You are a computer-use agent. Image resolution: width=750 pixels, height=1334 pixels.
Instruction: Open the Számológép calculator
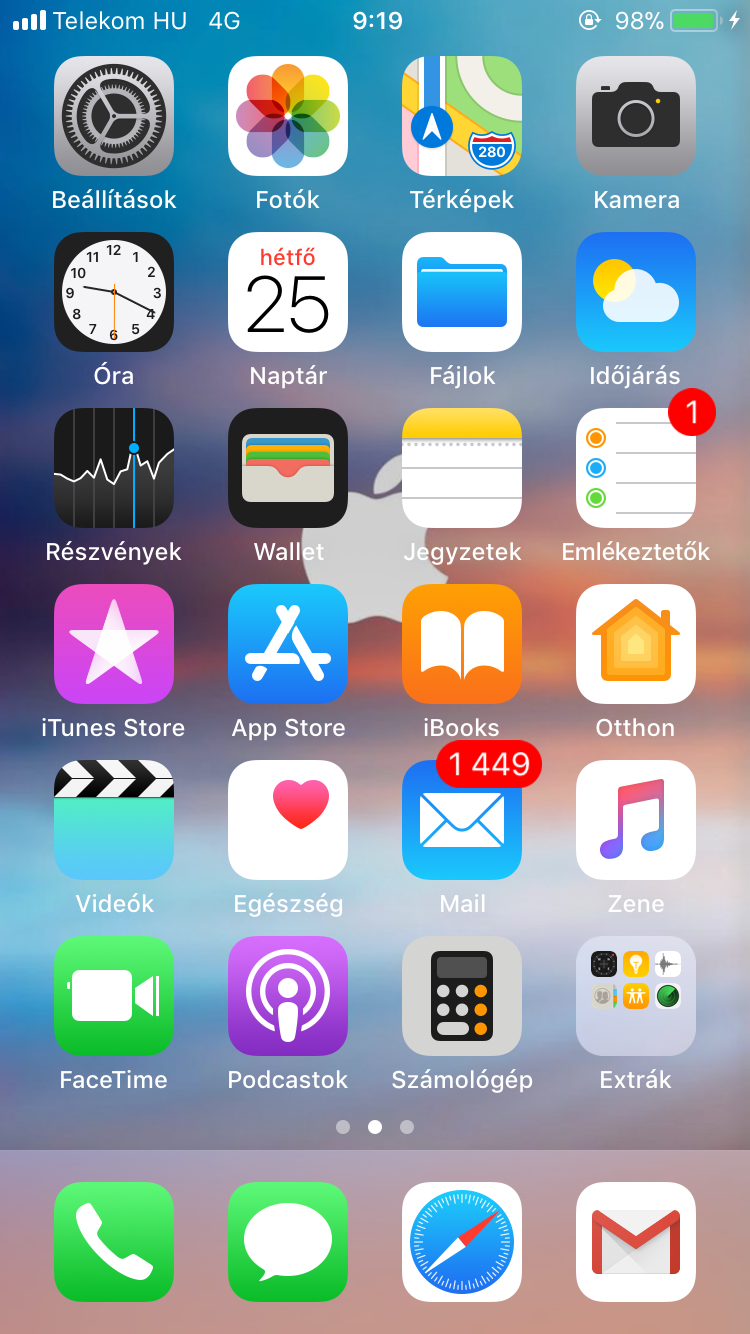click(x=462, y=996)
